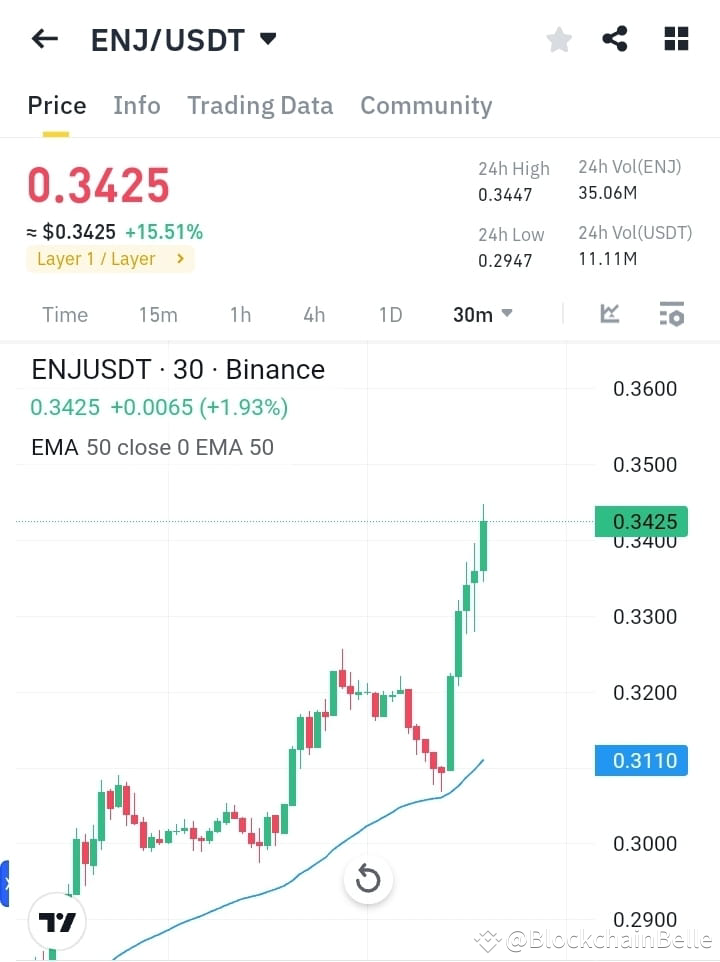Switch chart to Time view
Screen dimensions: 720x962
[x=64, y=314]
